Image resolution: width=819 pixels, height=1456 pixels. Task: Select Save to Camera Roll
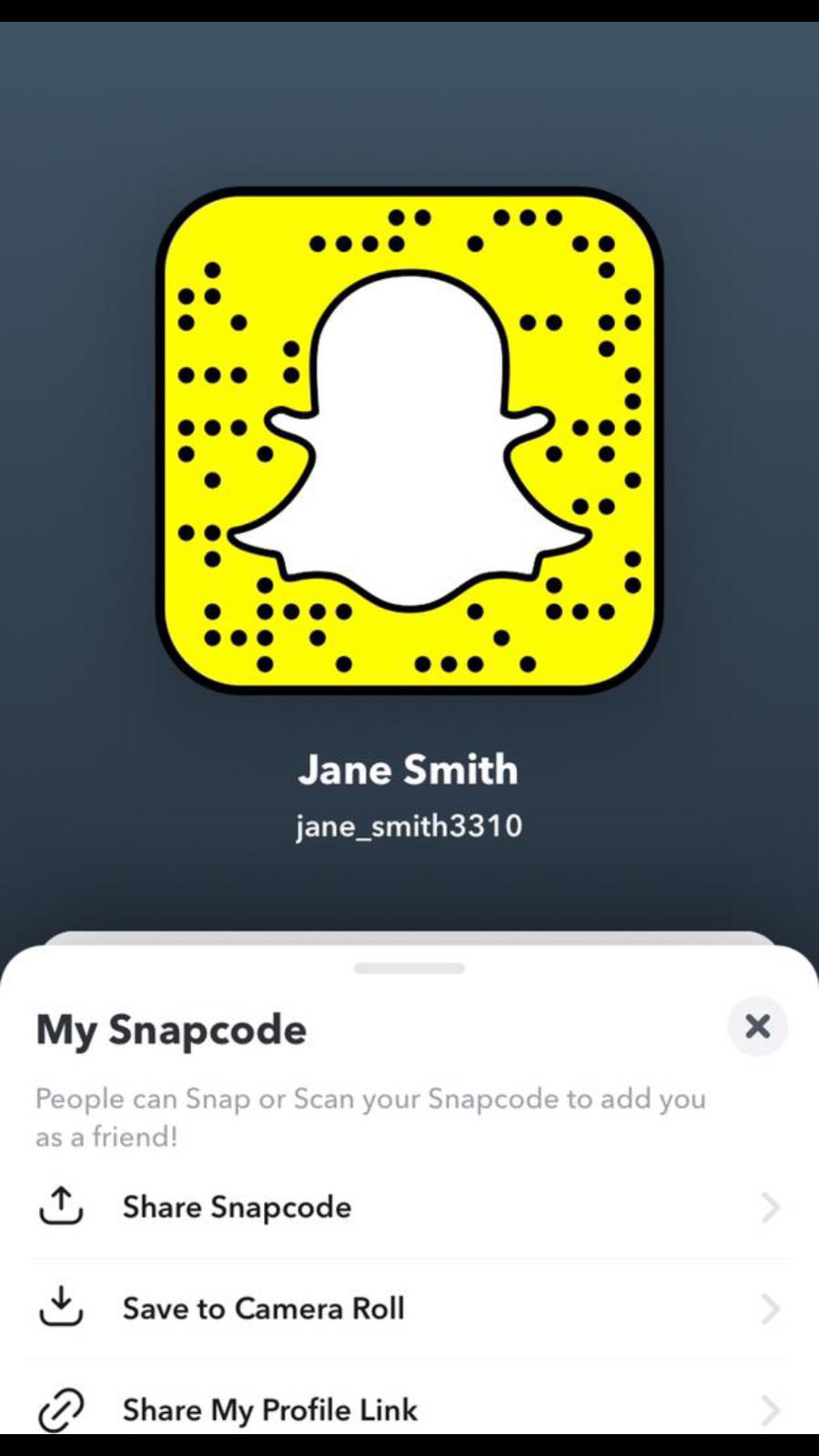pyautogui.click(x=409, y=1309)
